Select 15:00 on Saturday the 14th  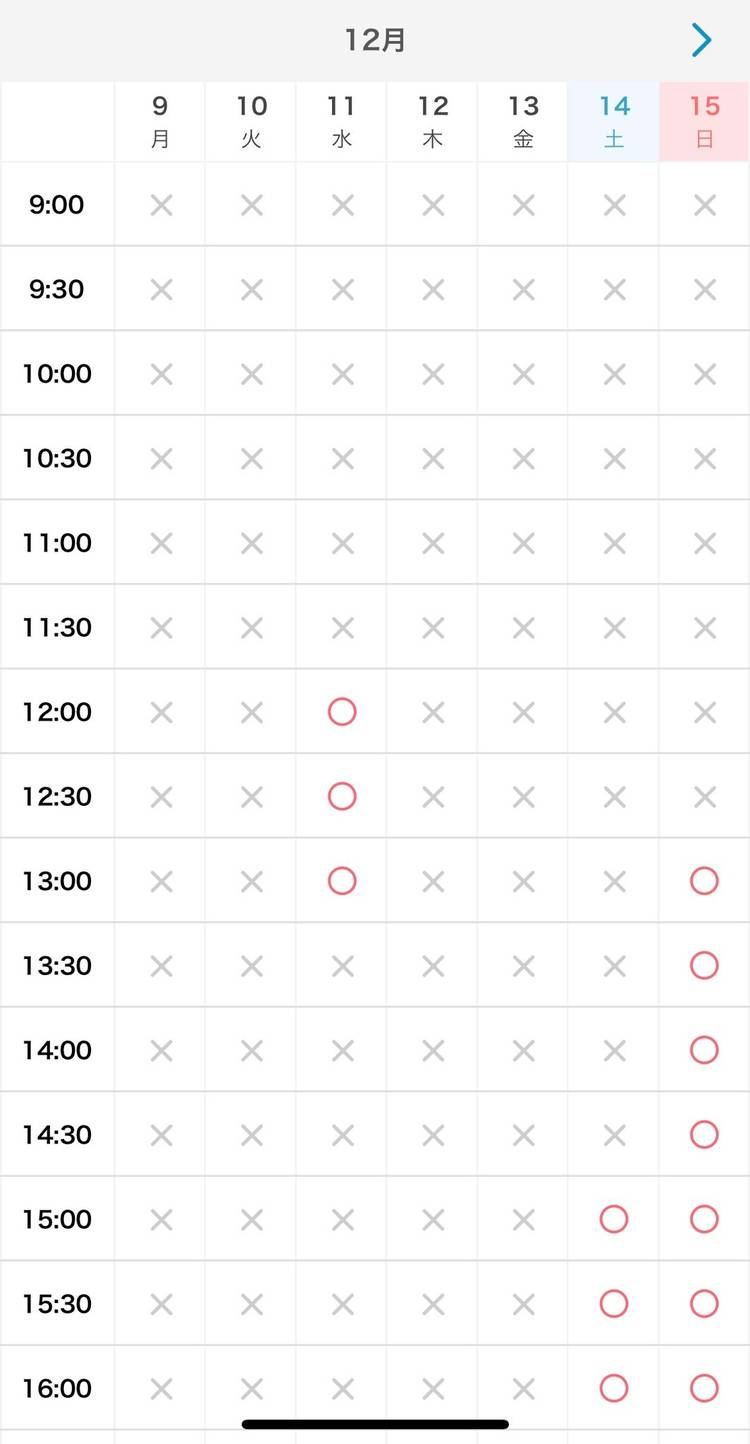coord(613,1219)
